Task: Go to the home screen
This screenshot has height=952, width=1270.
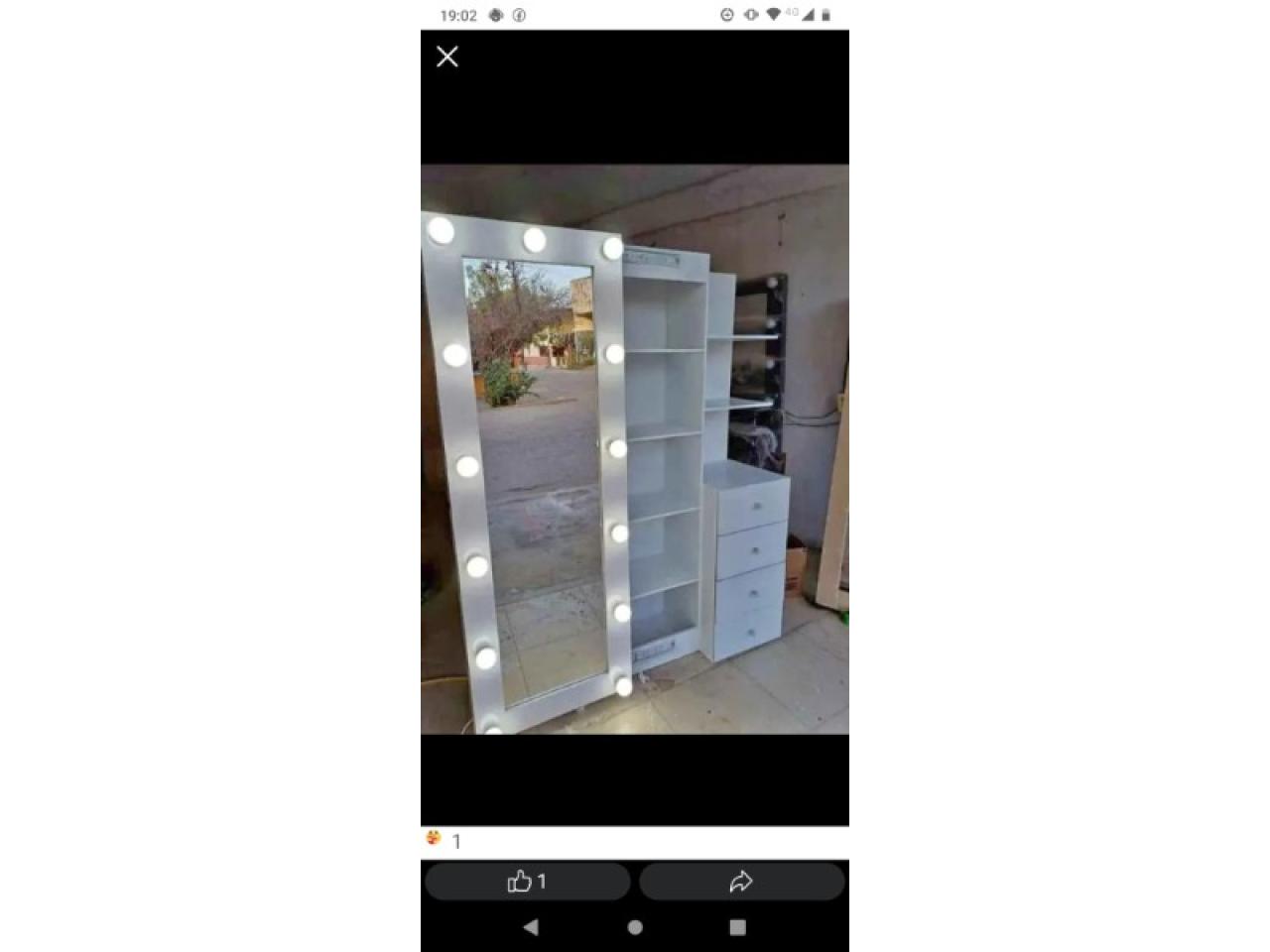Action: 635,927
